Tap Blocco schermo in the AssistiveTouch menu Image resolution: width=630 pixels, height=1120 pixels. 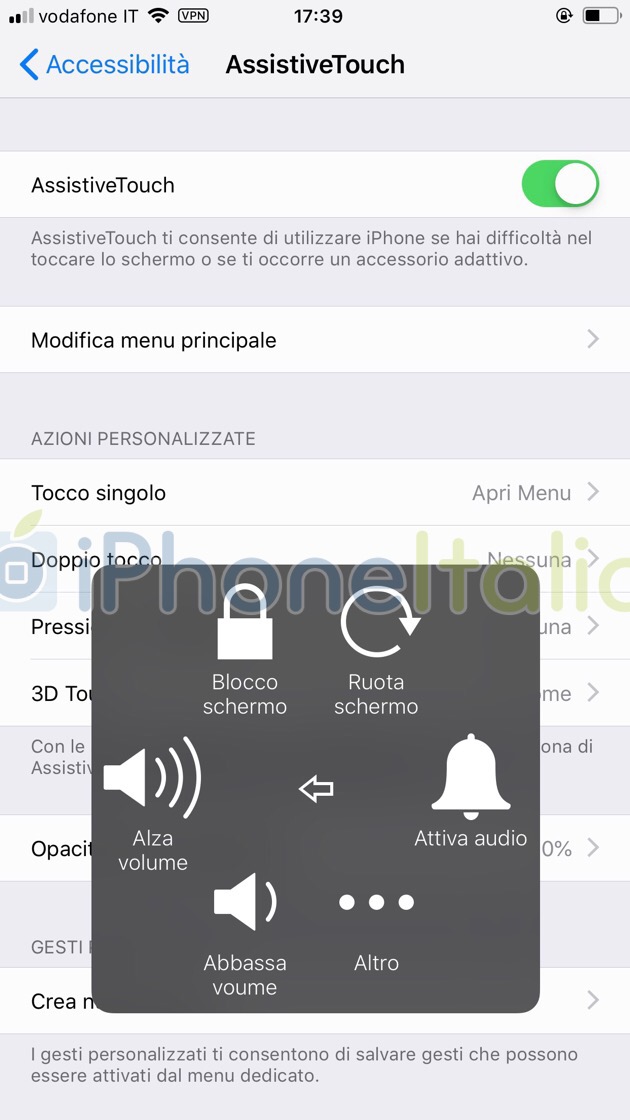coord(245,650)
